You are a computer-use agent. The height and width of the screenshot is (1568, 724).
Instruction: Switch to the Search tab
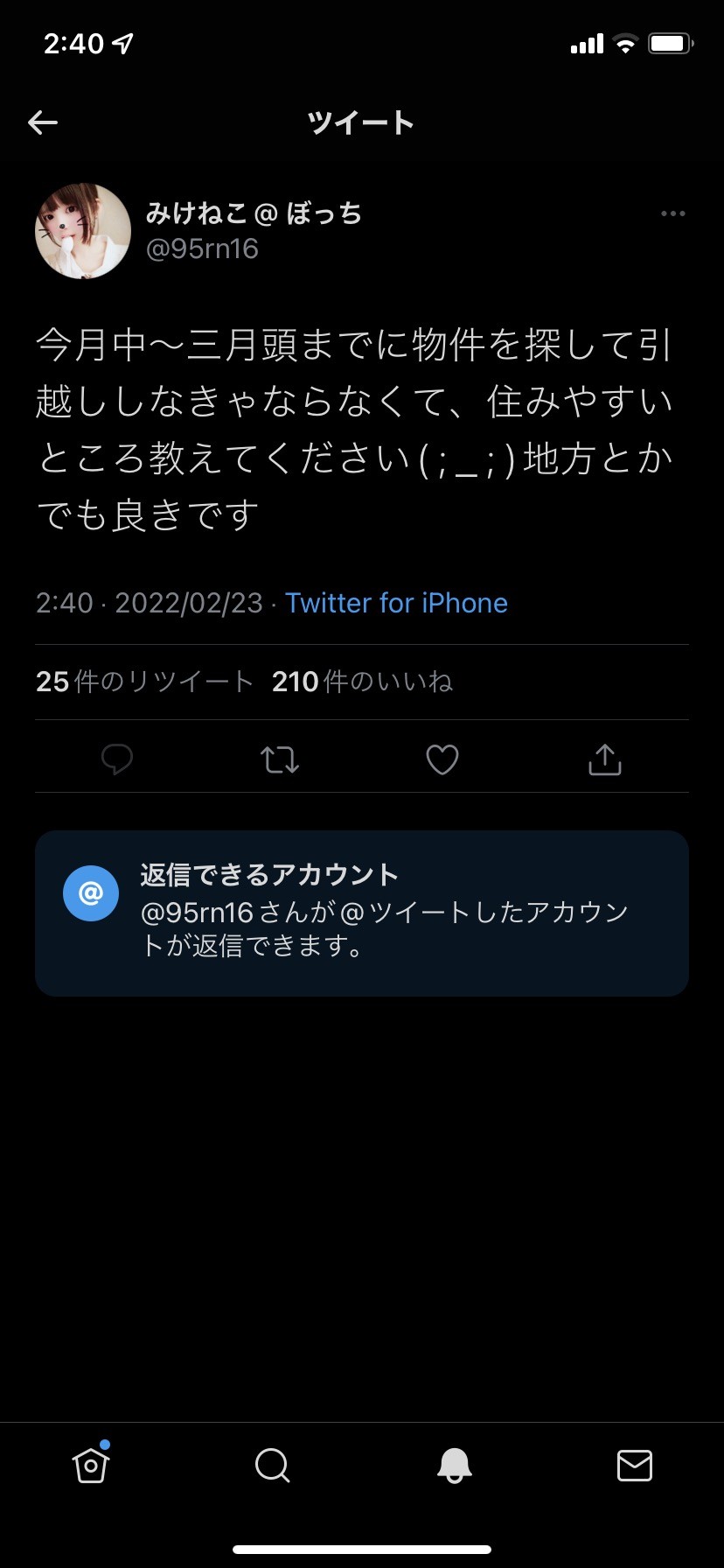(272, 1465)
